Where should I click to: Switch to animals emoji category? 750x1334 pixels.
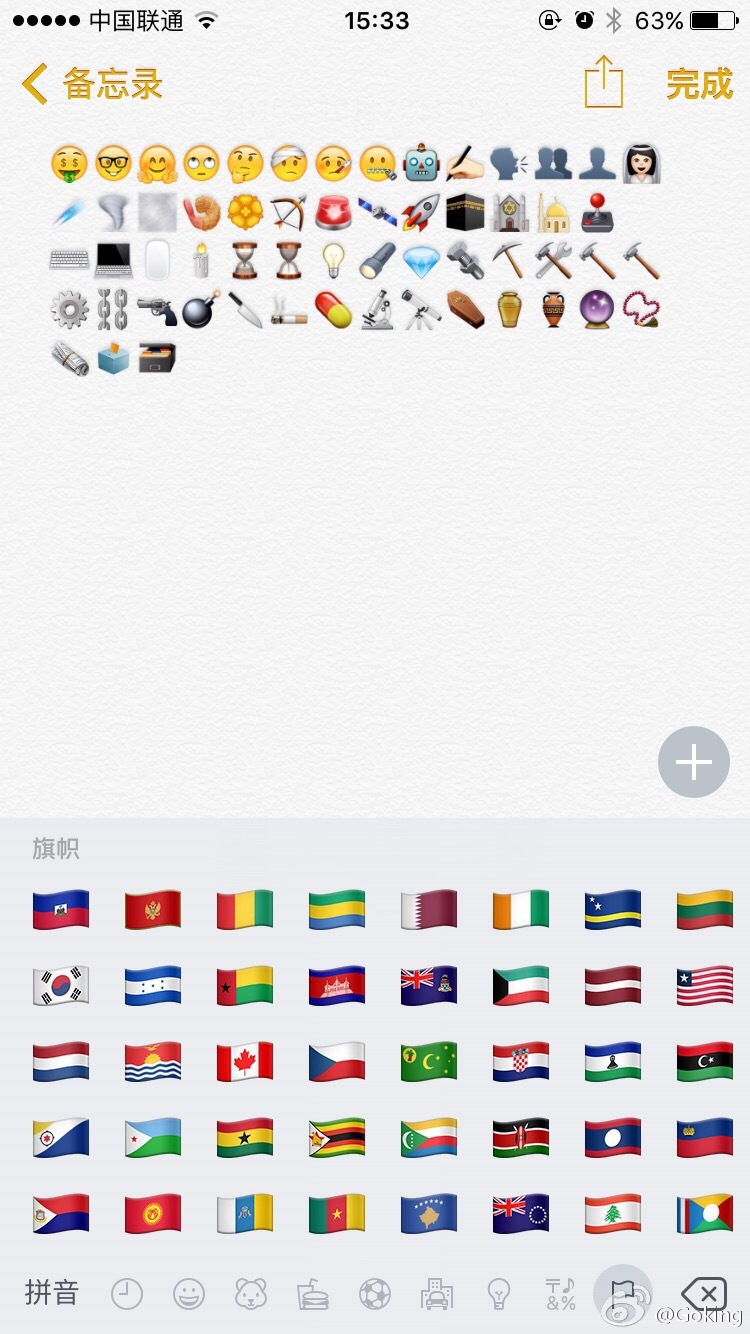coord(251,1294)
